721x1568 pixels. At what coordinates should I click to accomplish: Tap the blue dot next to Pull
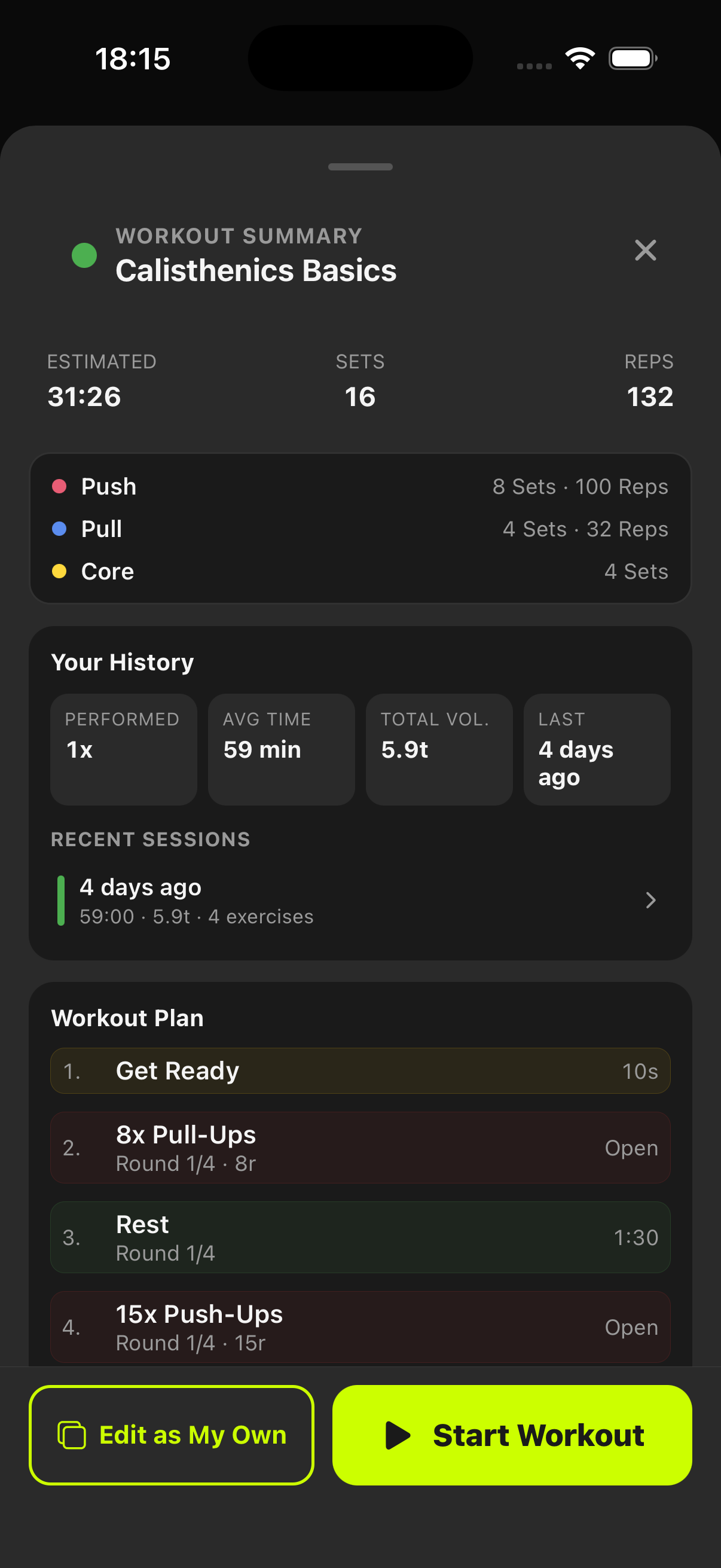point(59,529)
